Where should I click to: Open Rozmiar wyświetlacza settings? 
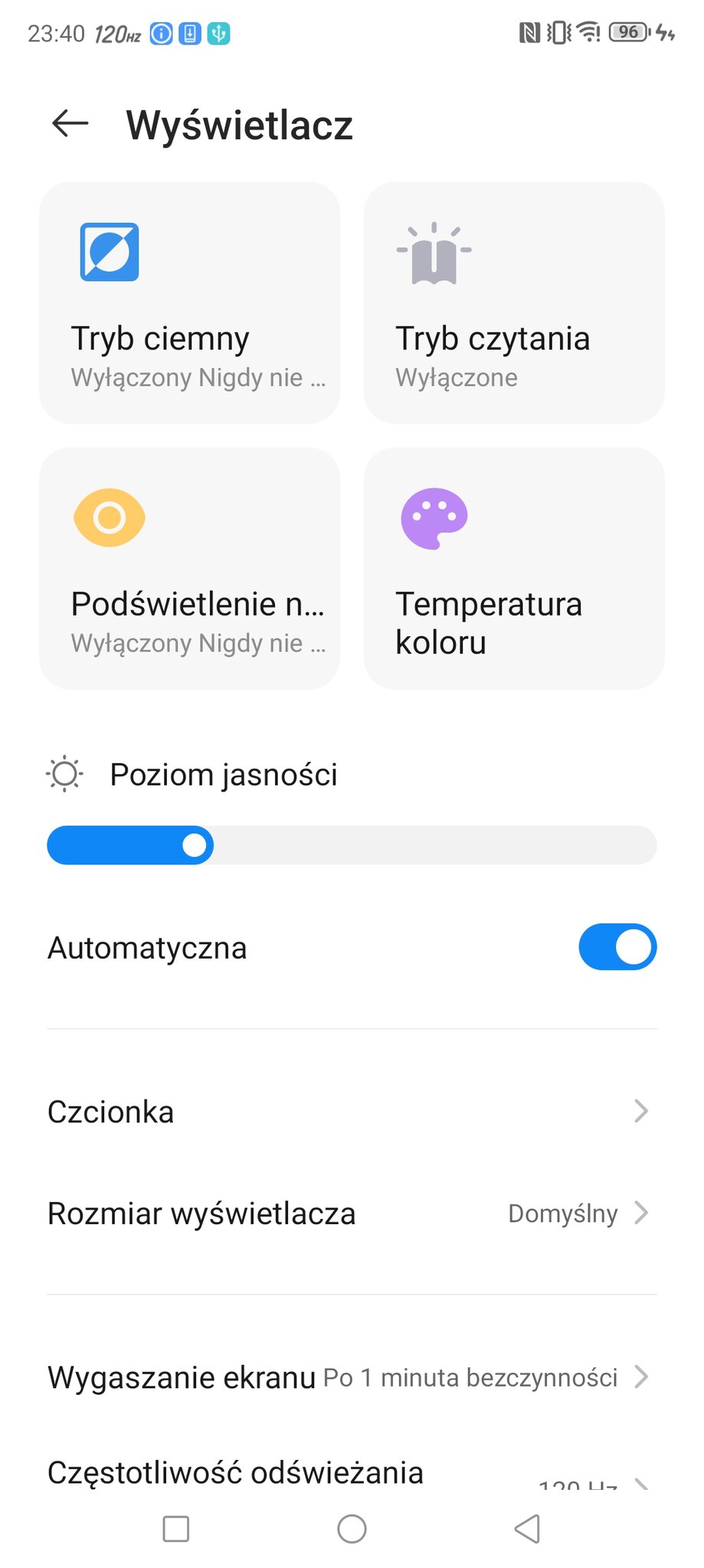pyautogui.click(x=352, y=1214)
